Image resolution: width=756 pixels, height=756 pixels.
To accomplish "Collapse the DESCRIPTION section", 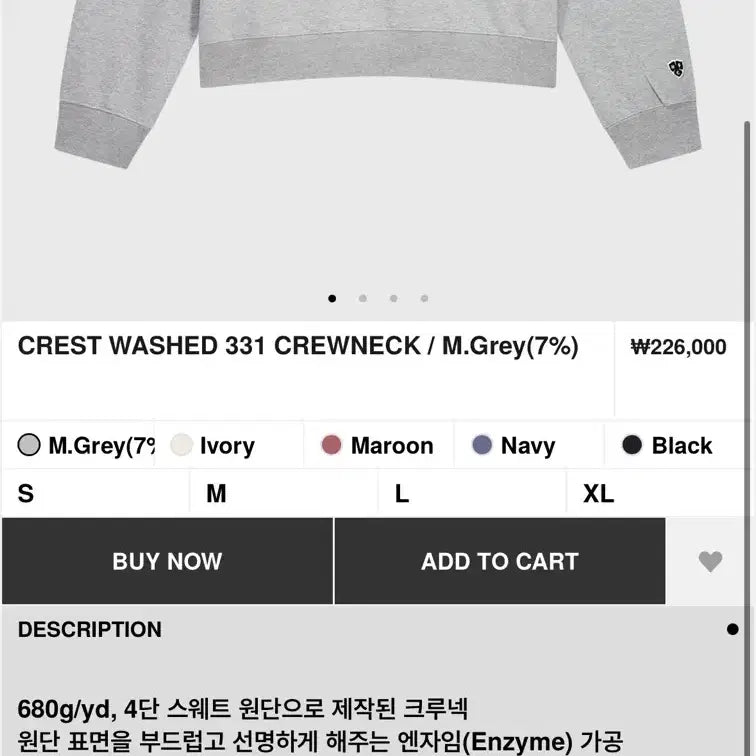I will click(732, 630).
